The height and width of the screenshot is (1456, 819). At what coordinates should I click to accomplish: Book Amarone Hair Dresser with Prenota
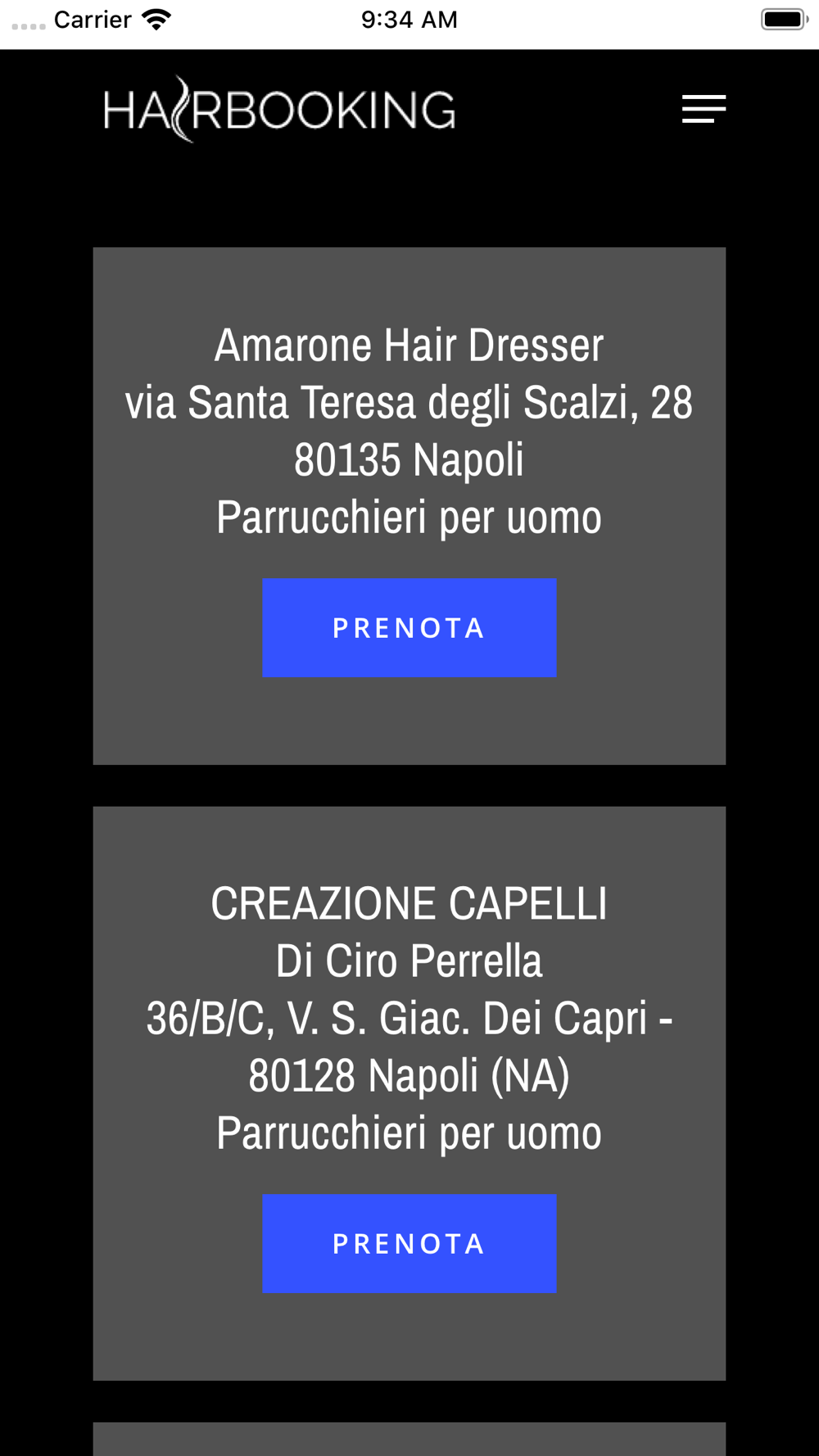click(x=409, y=628)
